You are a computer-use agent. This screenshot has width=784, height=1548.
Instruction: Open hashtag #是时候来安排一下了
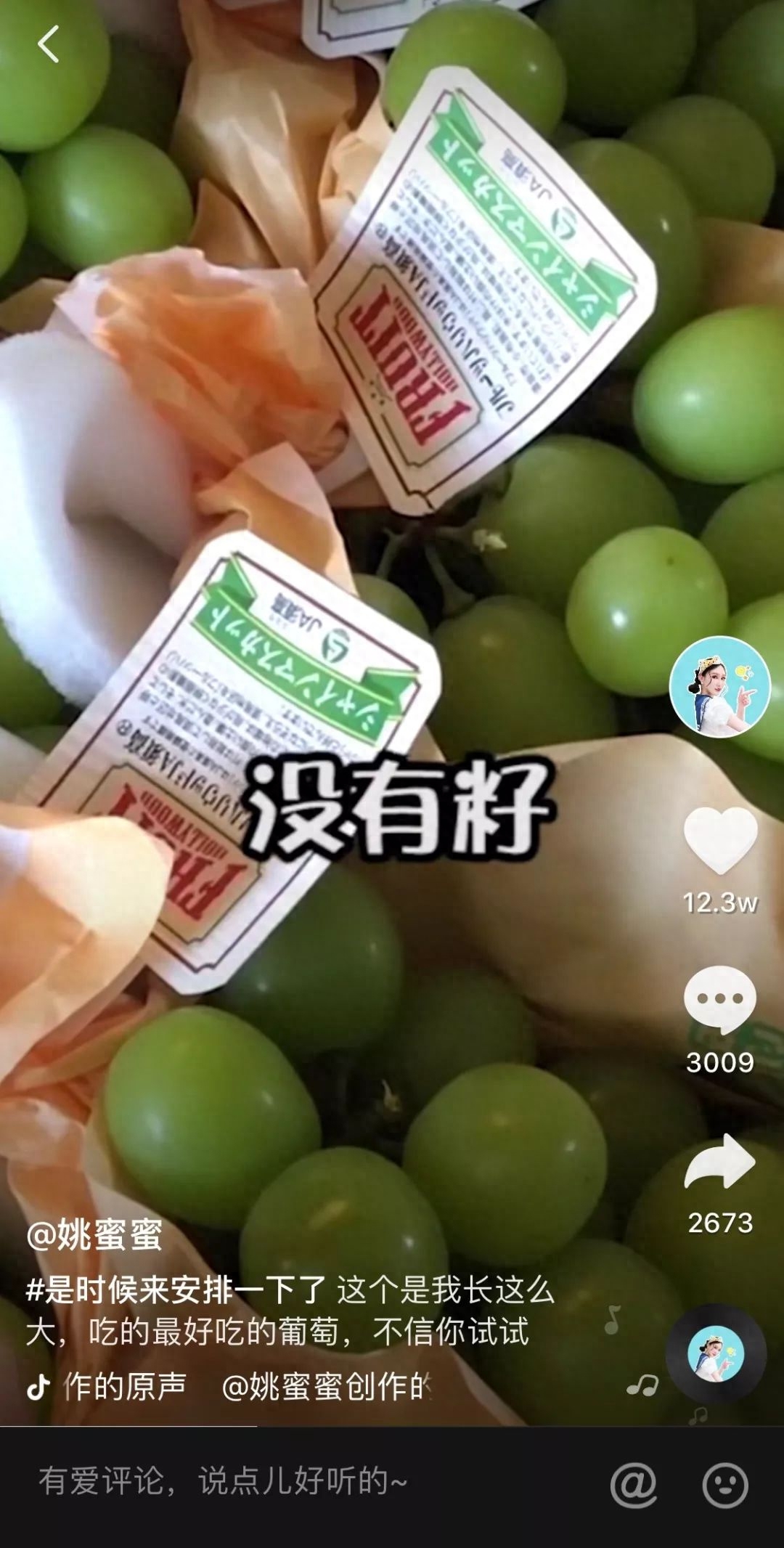[176, 1290]
